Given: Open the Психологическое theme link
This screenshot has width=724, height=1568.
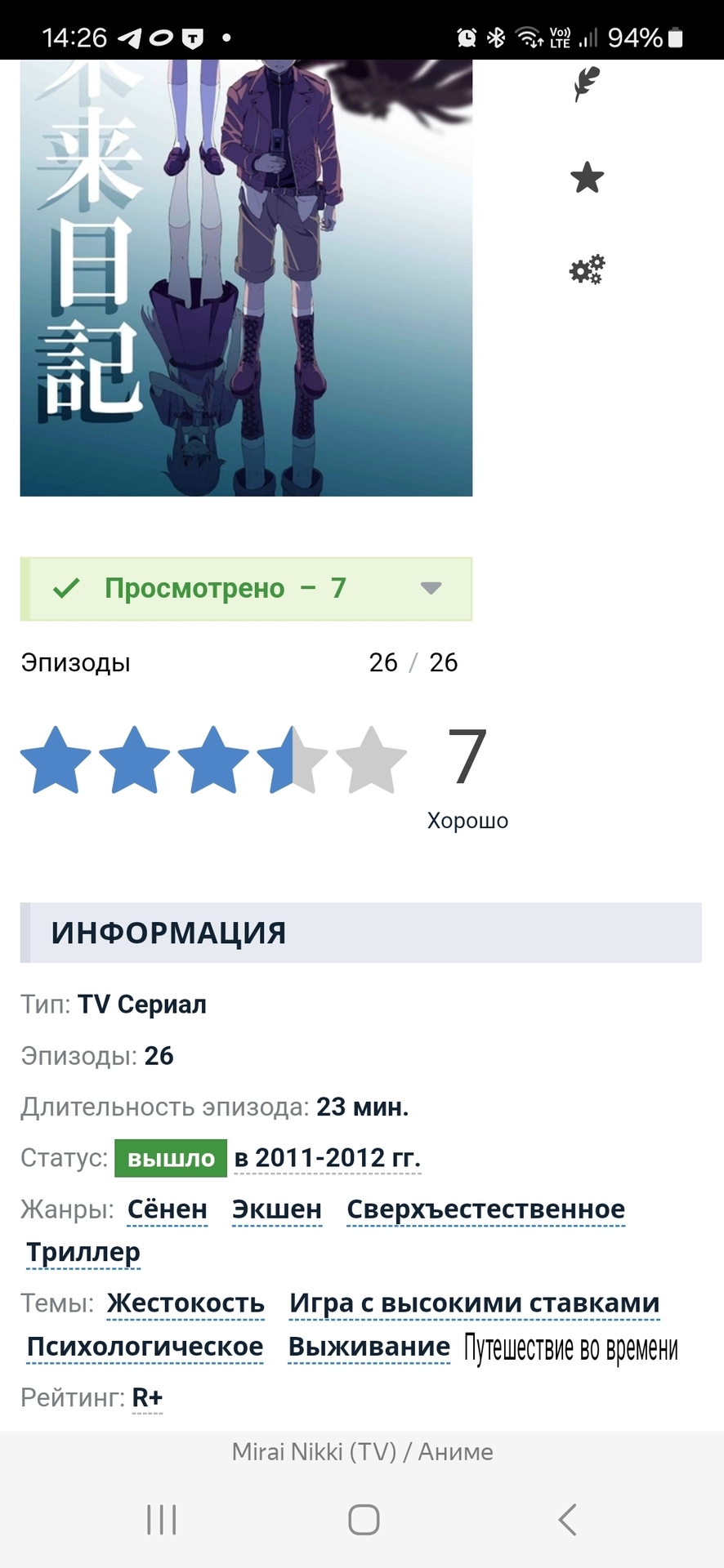Looking at the screenshot, I should [x=145, y=1347].
